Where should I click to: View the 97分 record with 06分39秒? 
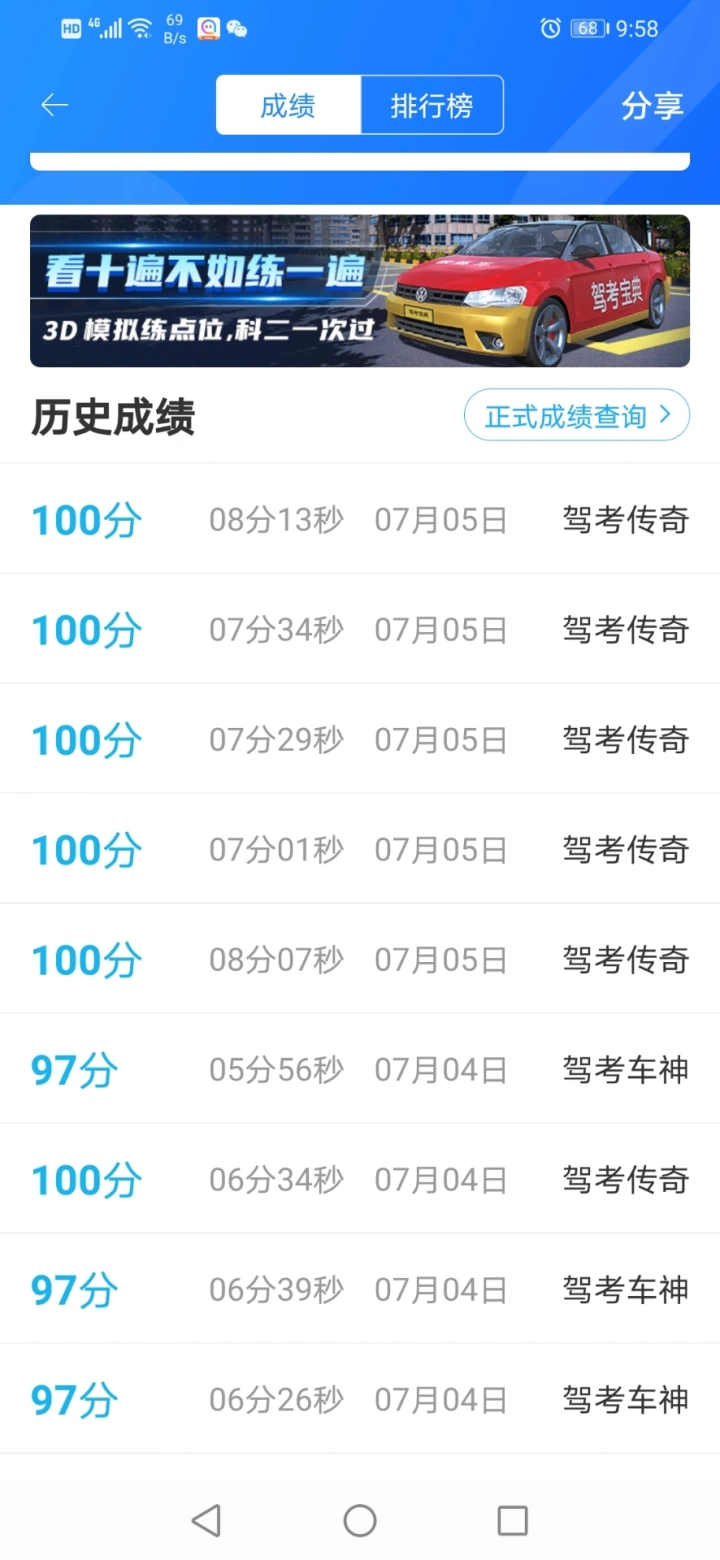coord(360,1289)
